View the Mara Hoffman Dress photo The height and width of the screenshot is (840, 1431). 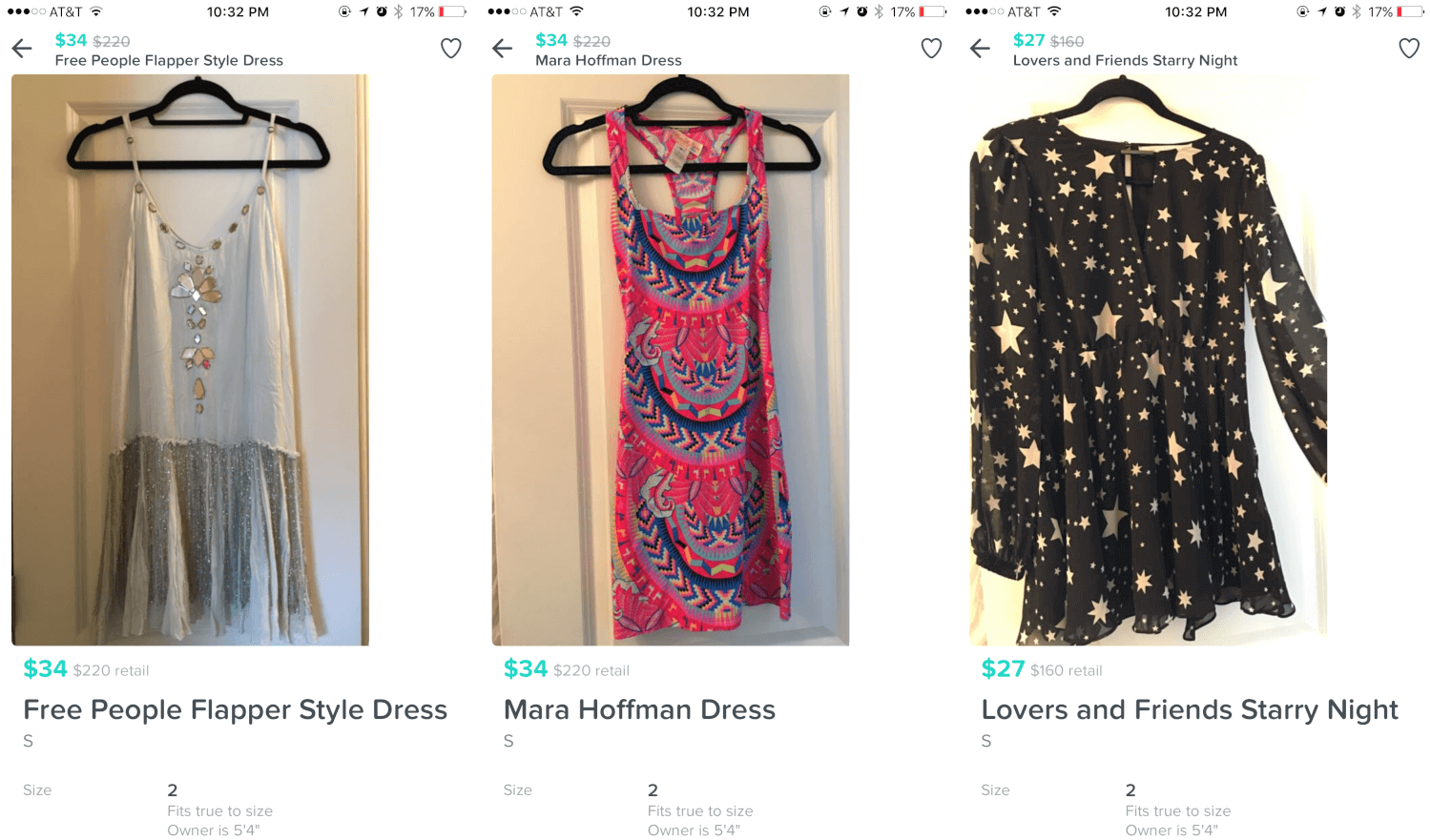pyautogui.click(x=670, y=359)
